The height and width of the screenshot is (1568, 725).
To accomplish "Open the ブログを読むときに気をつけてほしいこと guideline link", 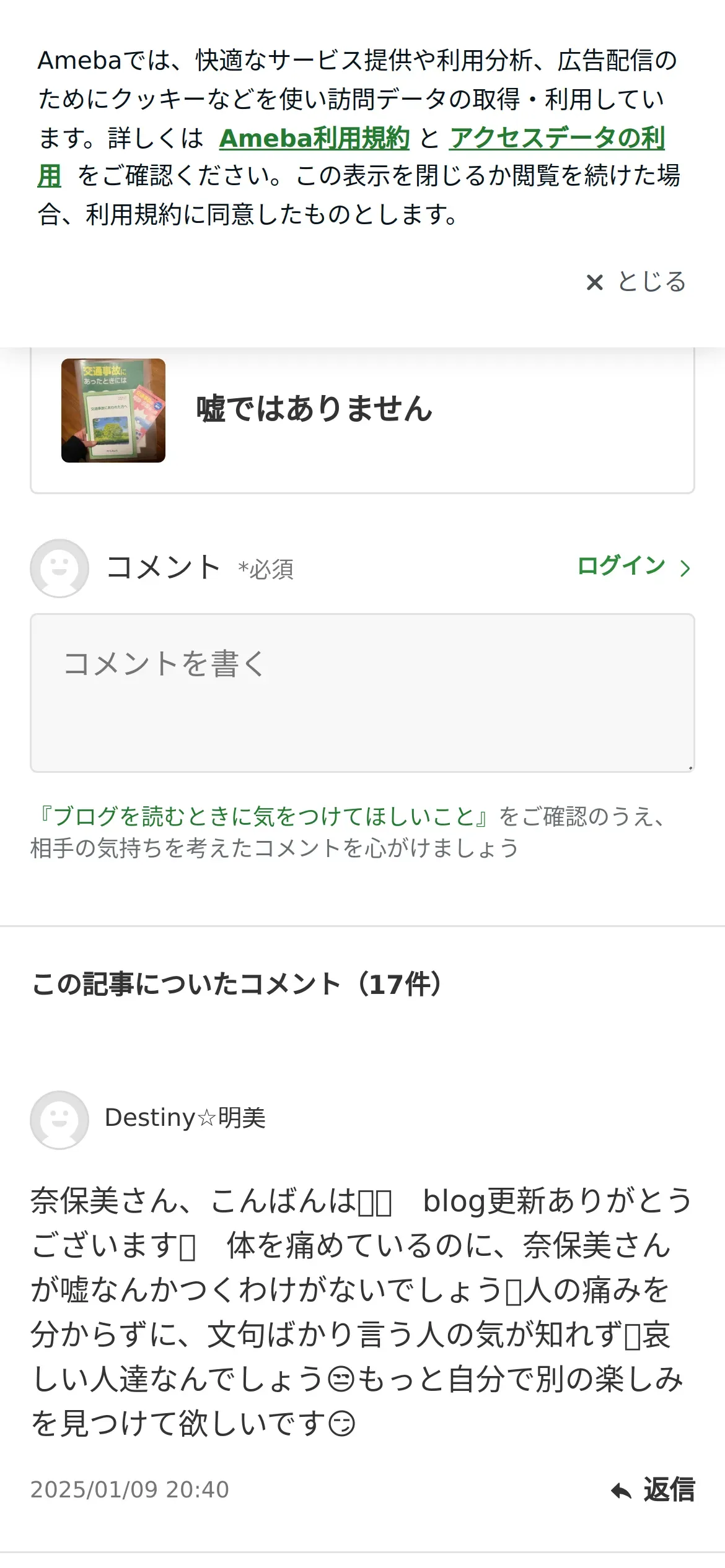I will click(263, 816).
